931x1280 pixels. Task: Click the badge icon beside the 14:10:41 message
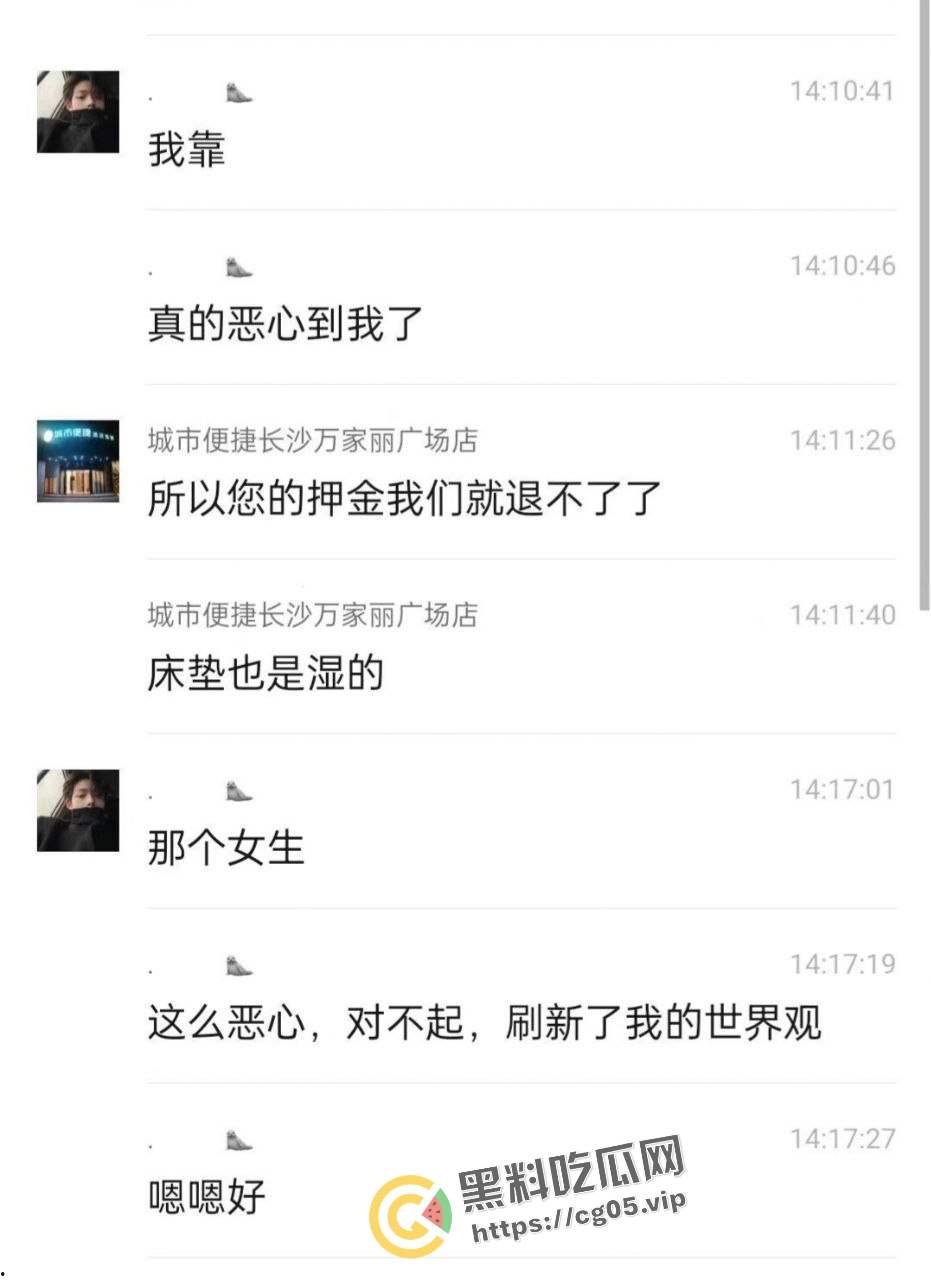(237, 92)
